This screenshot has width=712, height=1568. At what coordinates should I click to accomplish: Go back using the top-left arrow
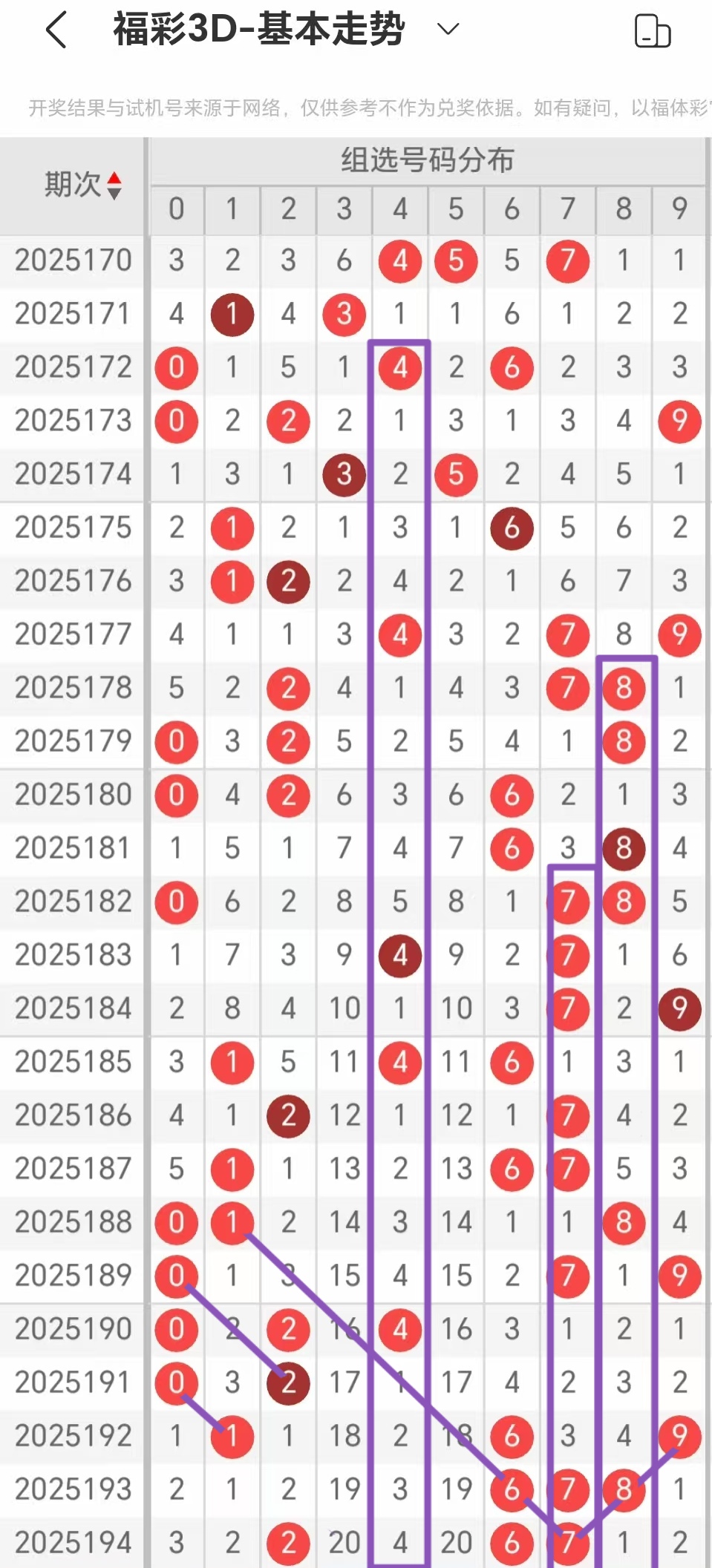click(57, 30)
